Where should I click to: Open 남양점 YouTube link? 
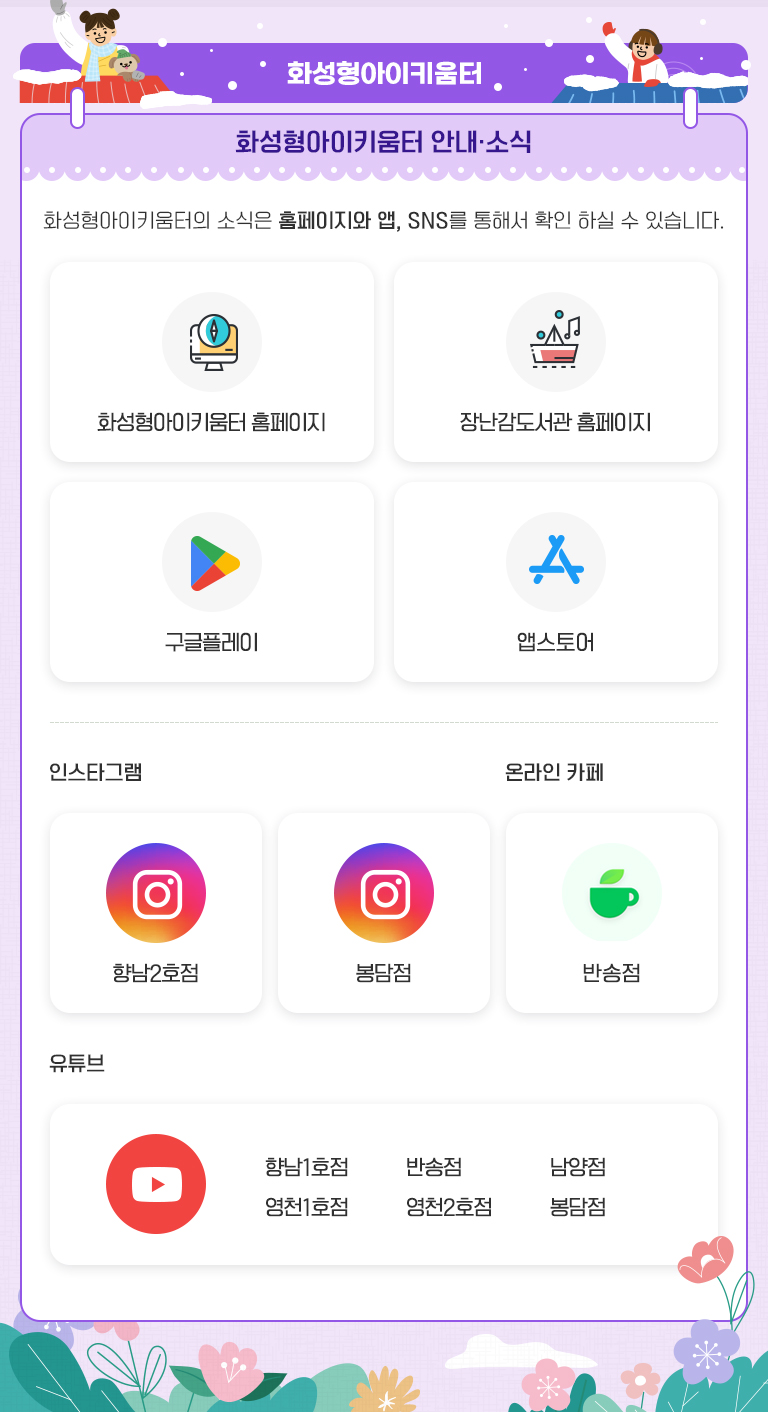point(578,1166)
